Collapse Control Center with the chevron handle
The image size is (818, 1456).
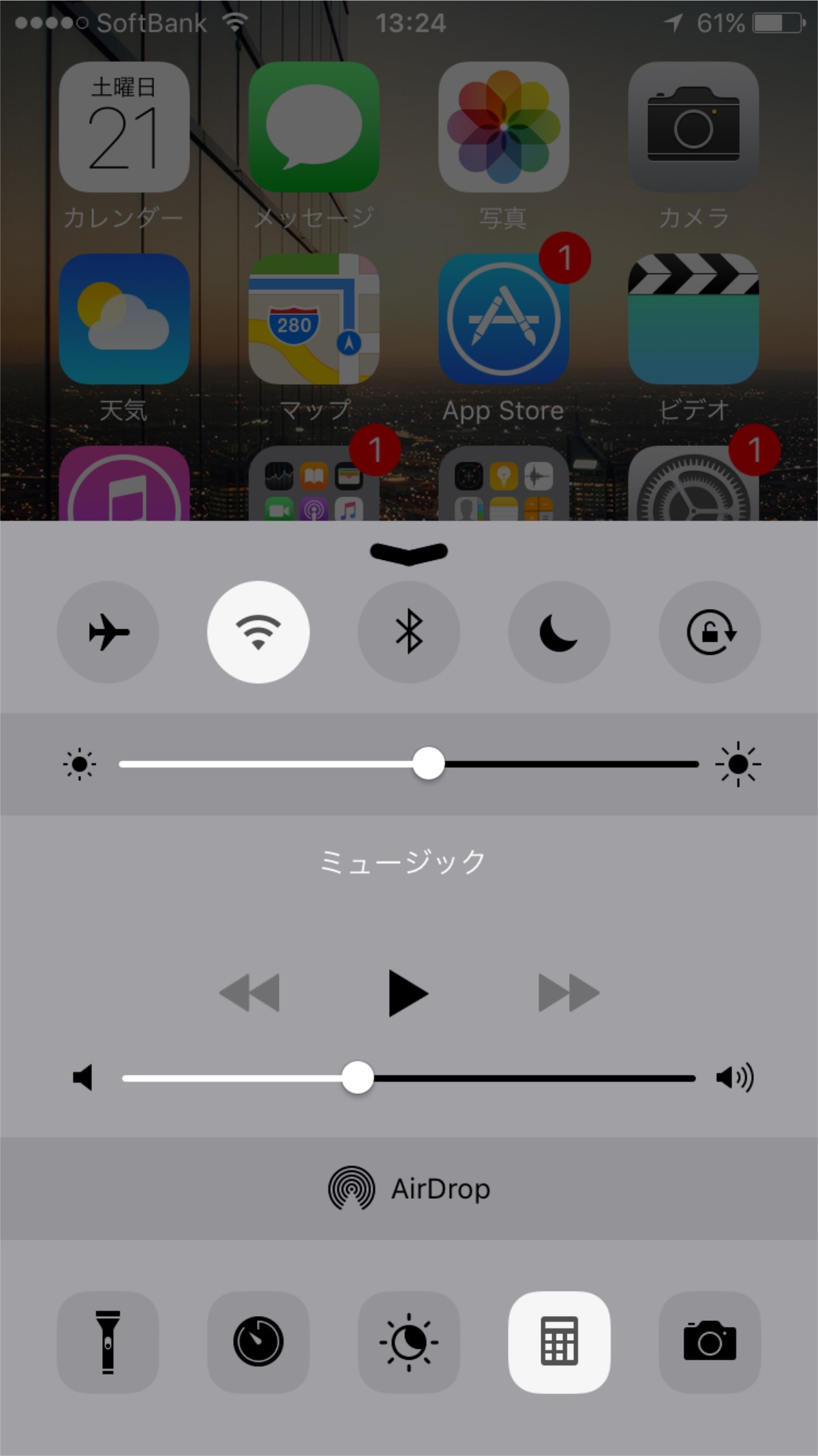[409, 554]
